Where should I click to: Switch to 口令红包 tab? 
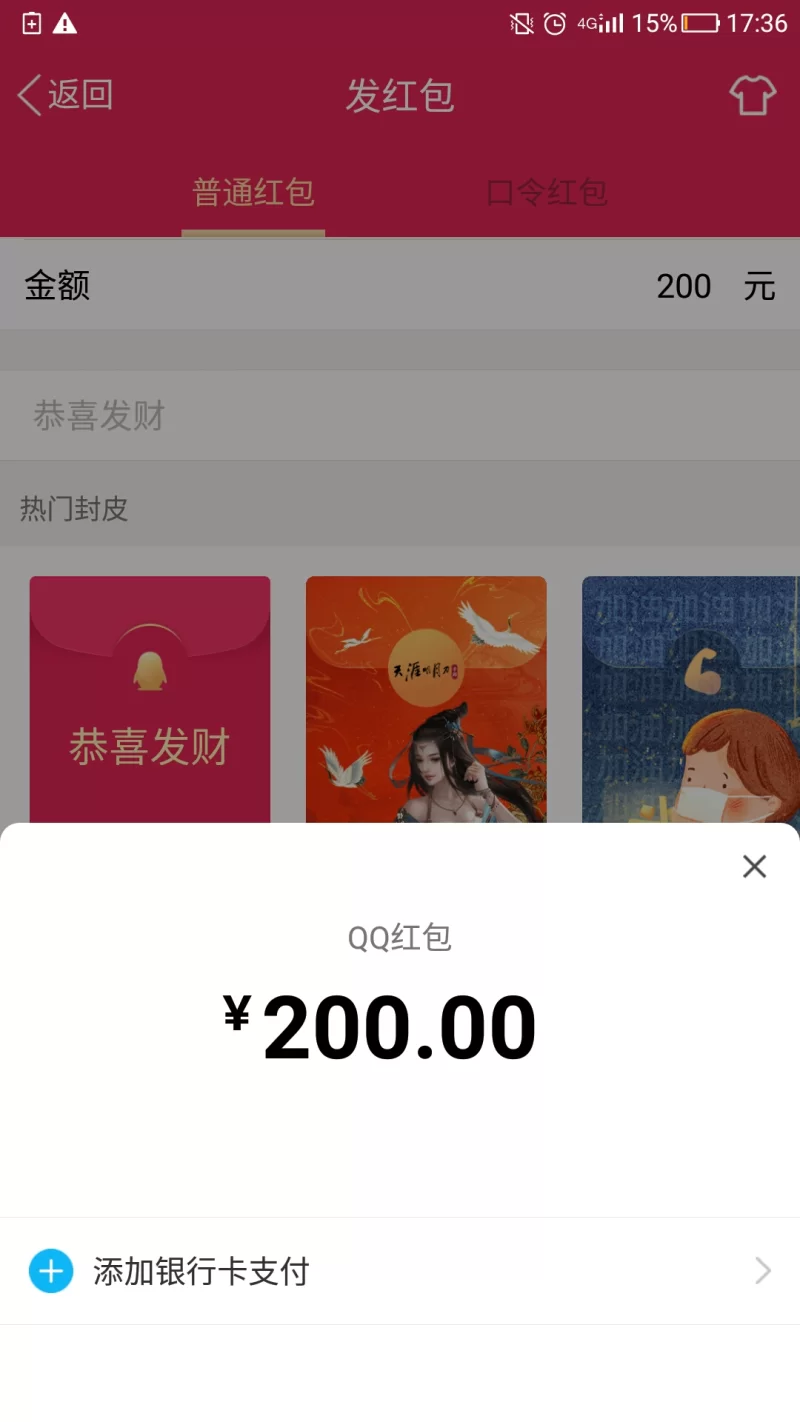(546, 192)
